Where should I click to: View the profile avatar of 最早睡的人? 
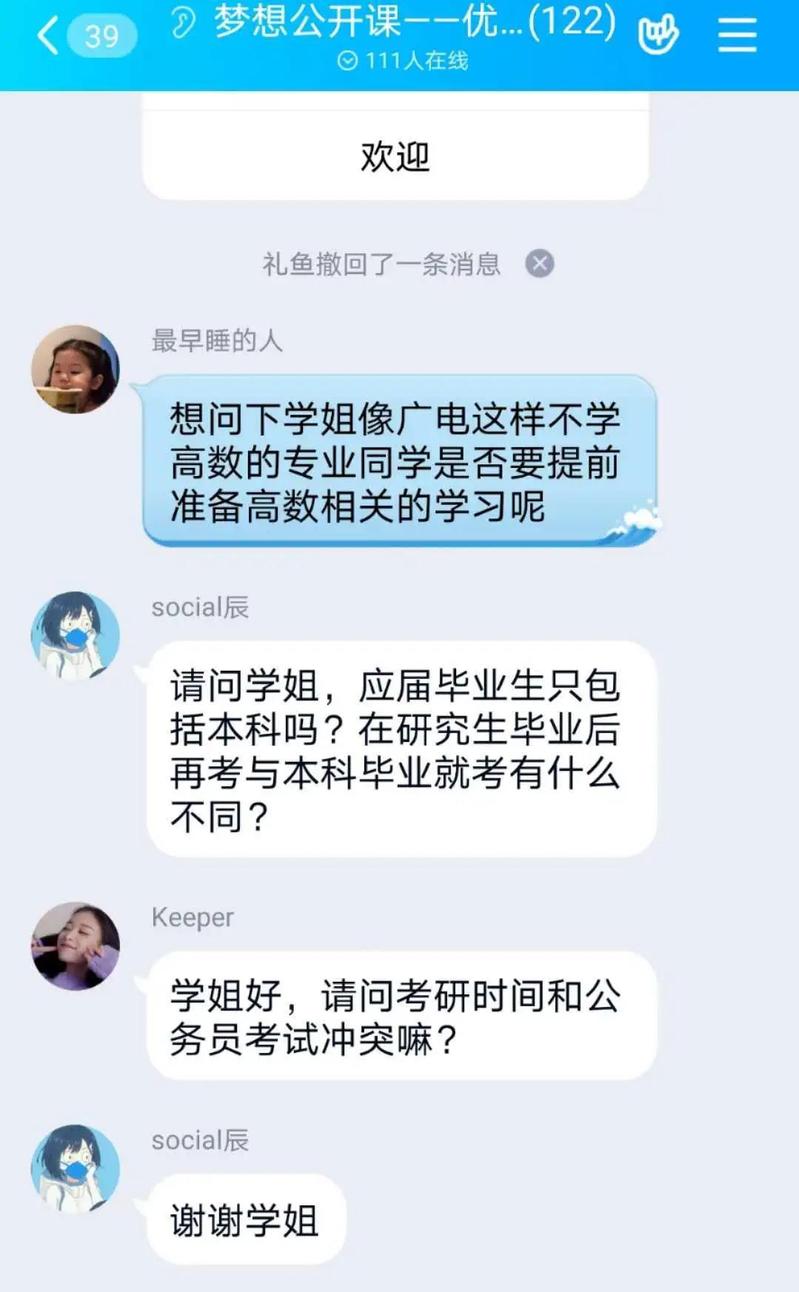coord(75,368)
